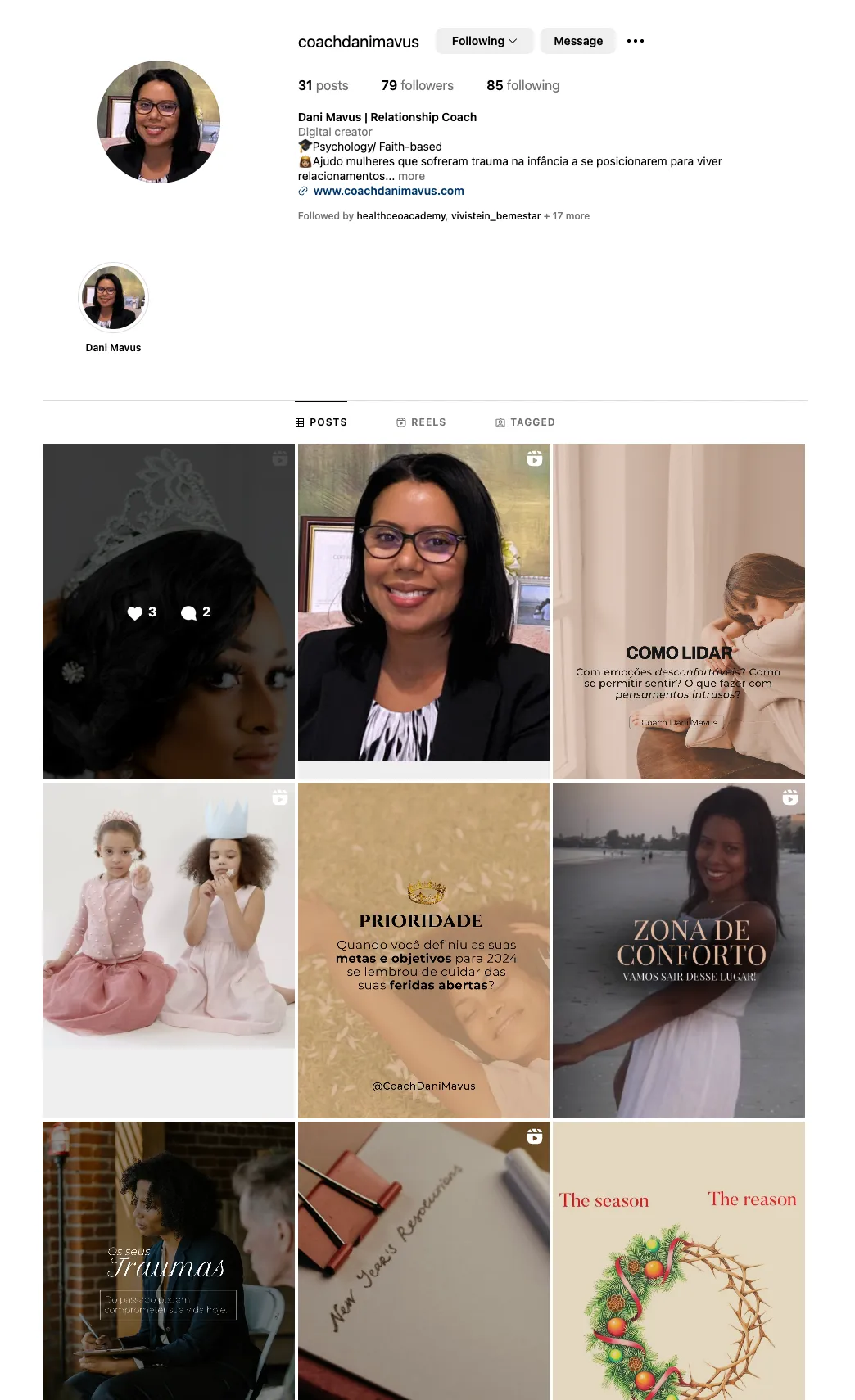Open the Prioridade post

coord(423,951)
